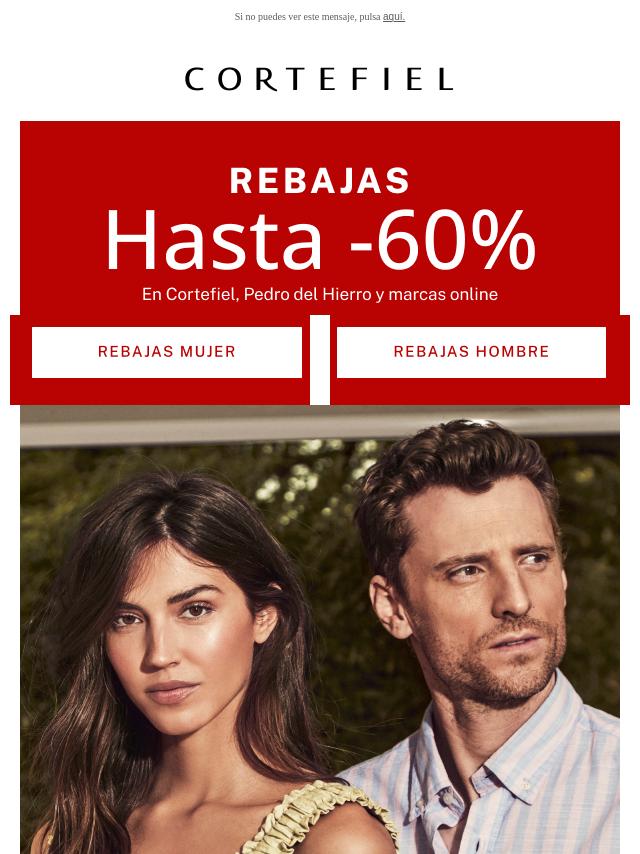Open the Rebajas Hombre sale
Screen dimensions: 640x854
tap(471, 352)
